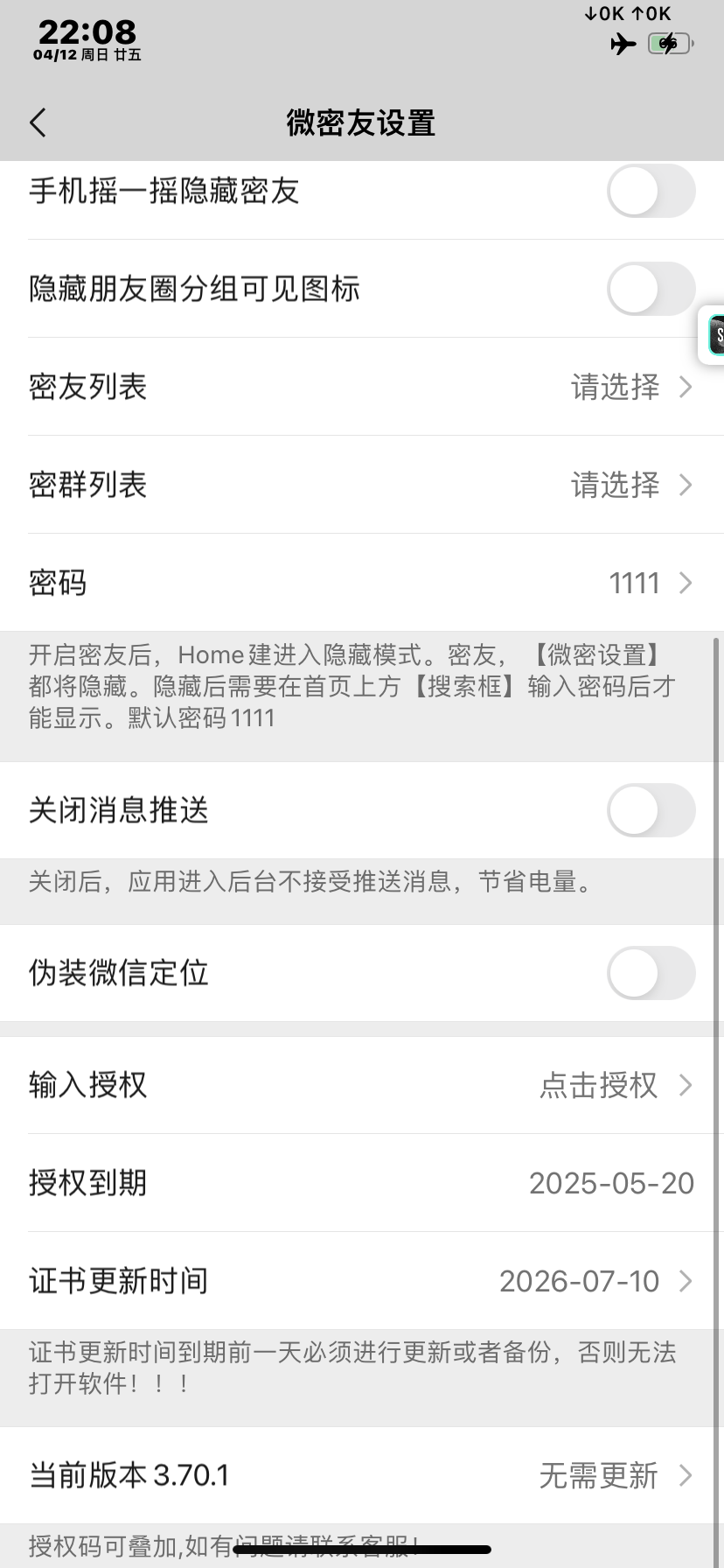Image resolution: width=724 pixels, height=1568 pixels.
Task: Tap the back arrow to leave settings
Action: 37,122
